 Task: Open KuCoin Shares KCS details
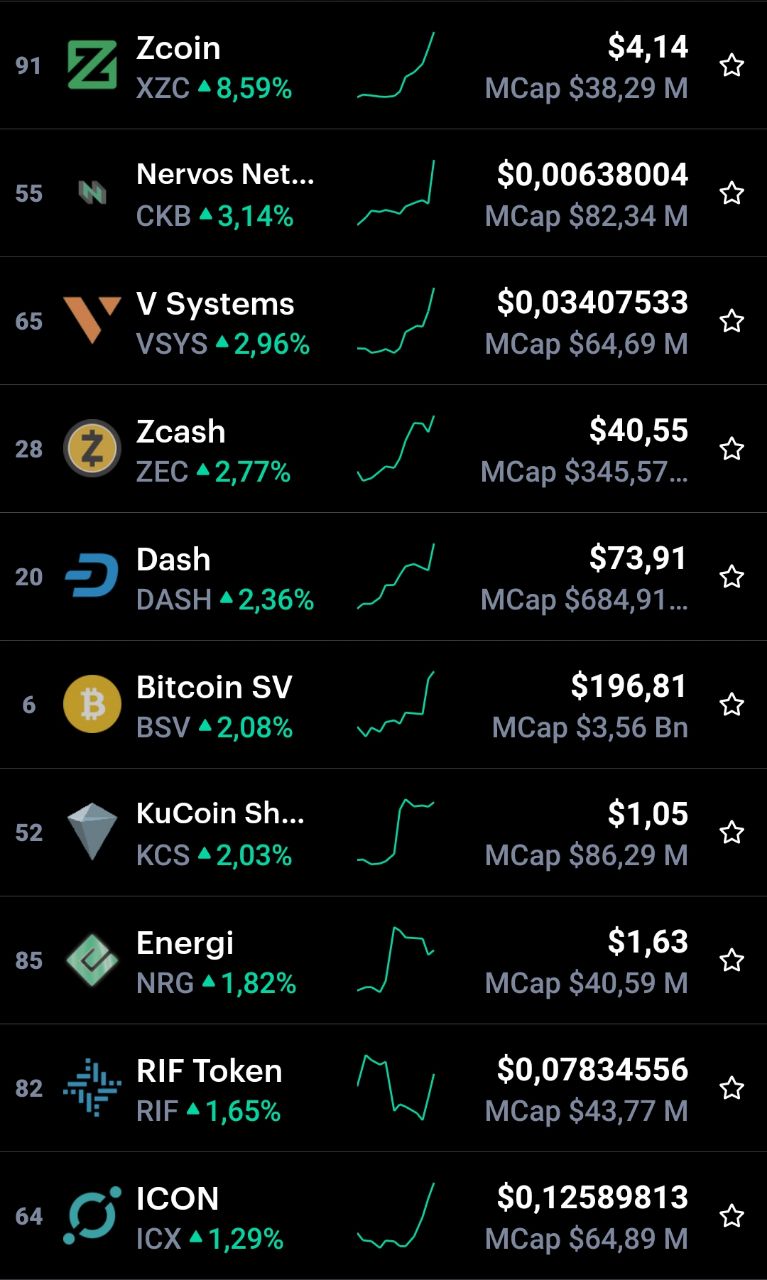click(x=383, y=833)
